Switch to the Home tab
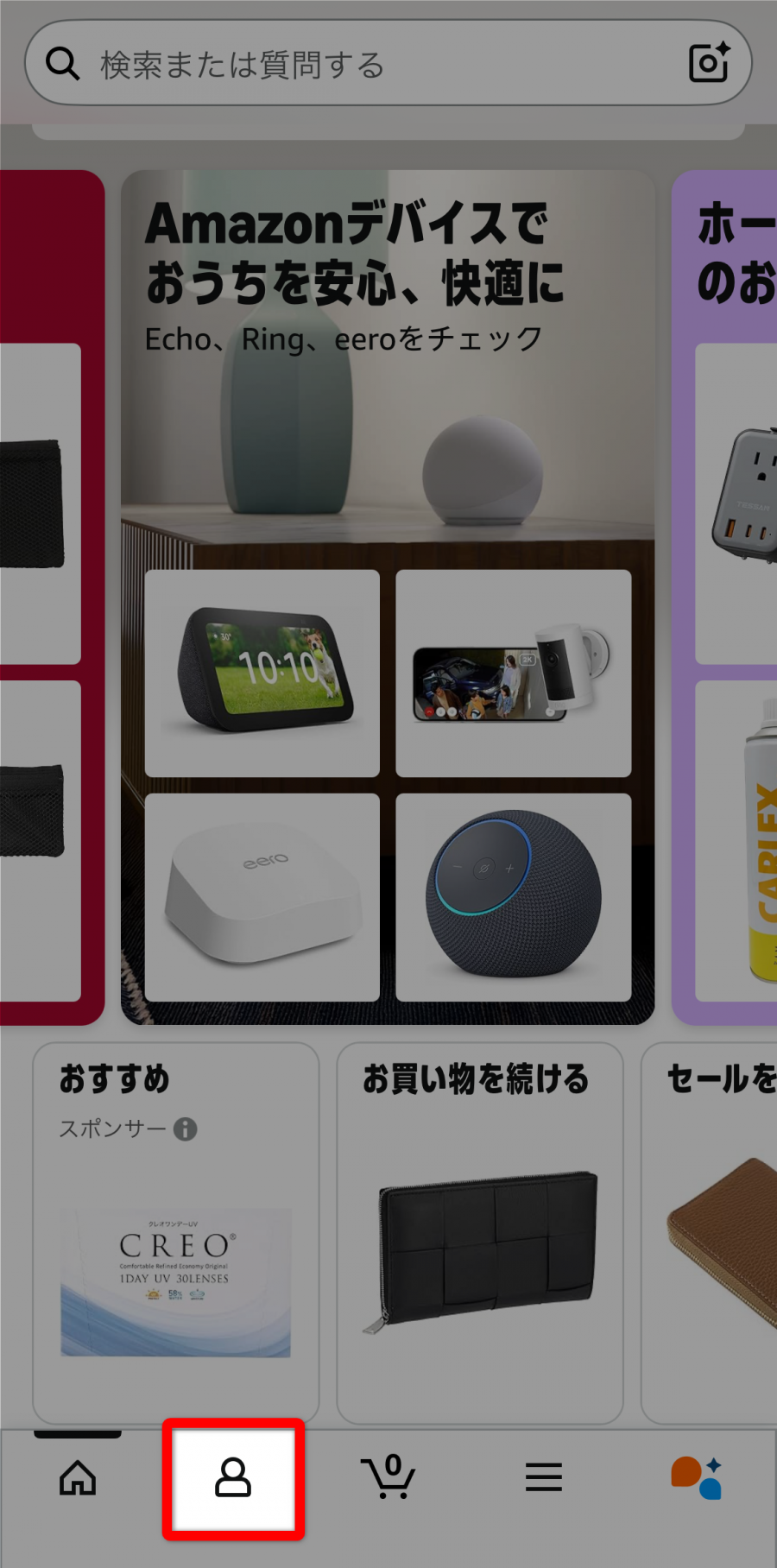The height and width of the screenshot is (1568, 777). (78, 1477)
